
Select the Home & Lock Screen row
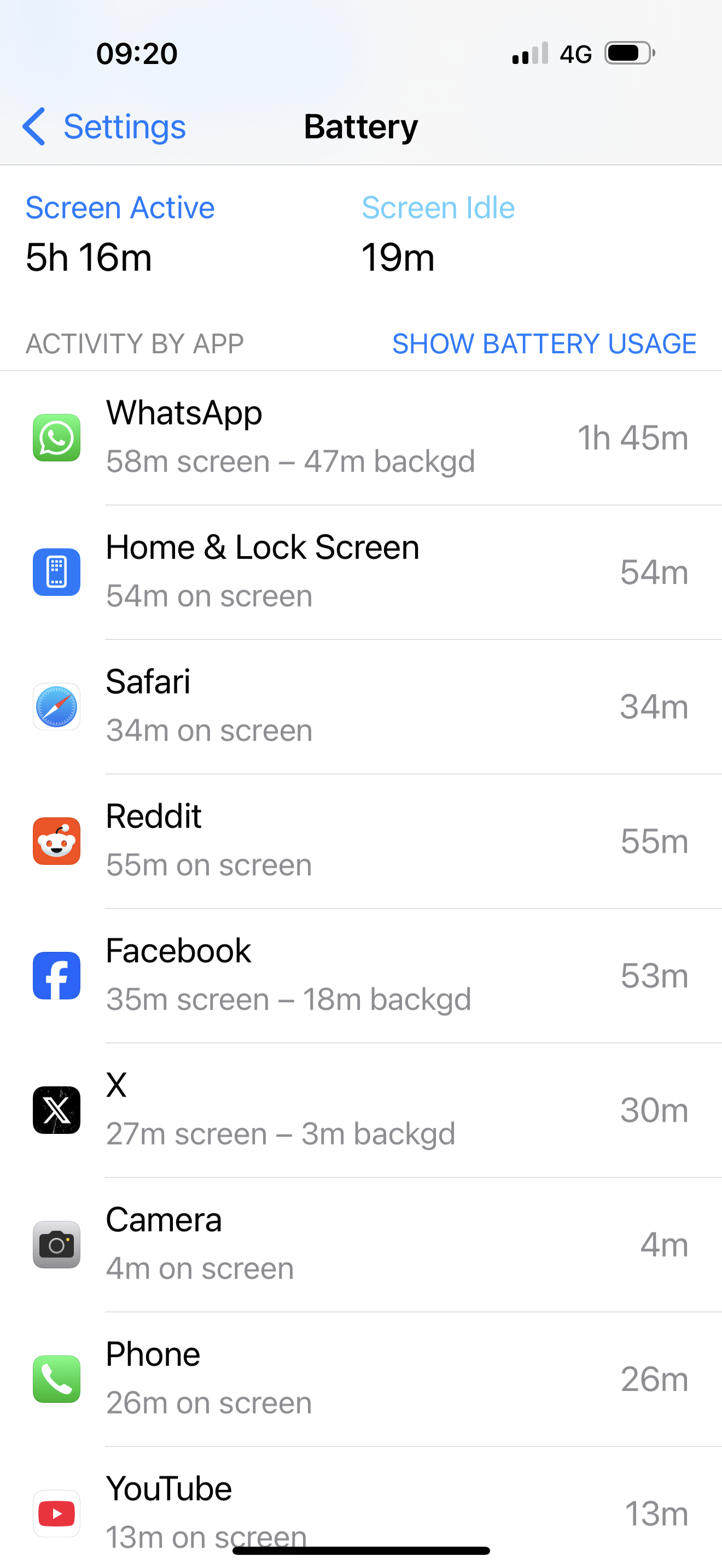pyautogui.click(x=361, y=572)
